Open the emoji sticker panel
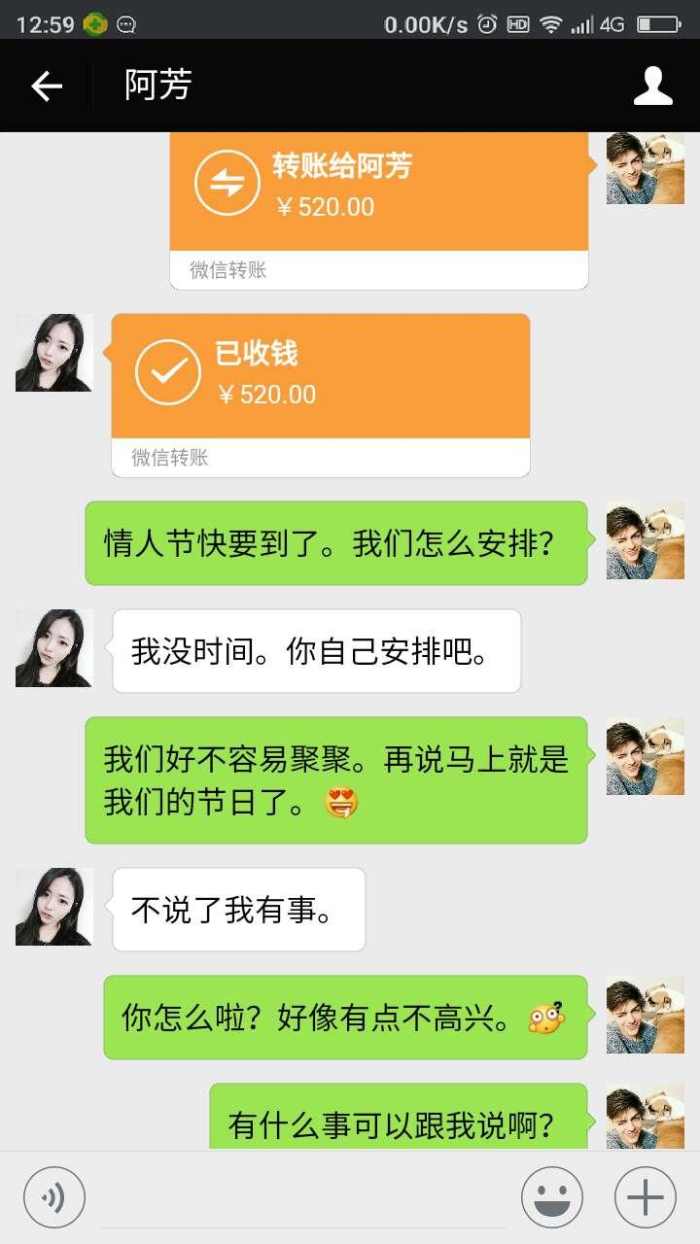This screenshot has height=1244, width=700. pos(552,1197)
